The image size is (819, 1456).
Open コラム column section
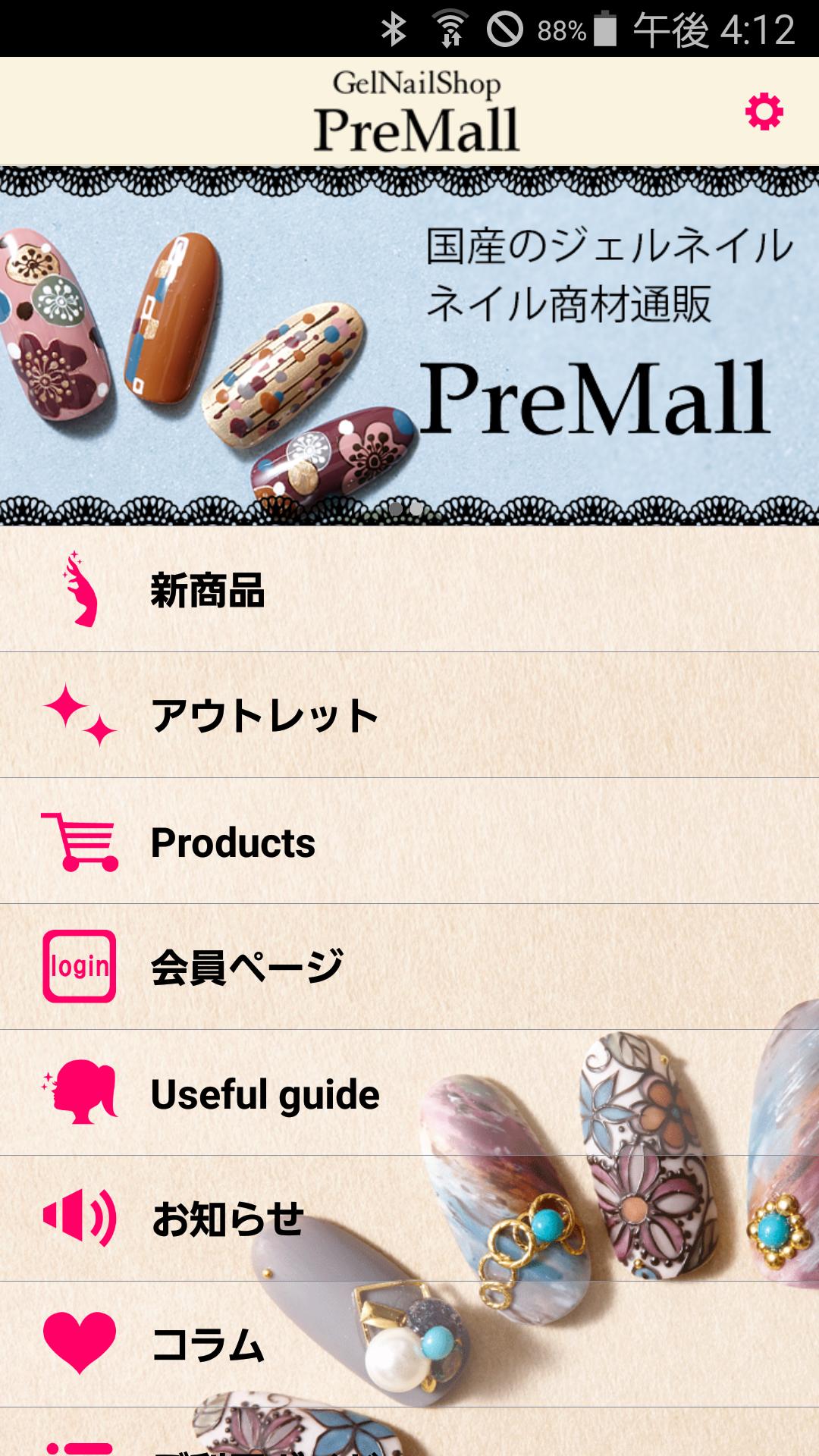pyautogui.click(x=409, y=1345)
